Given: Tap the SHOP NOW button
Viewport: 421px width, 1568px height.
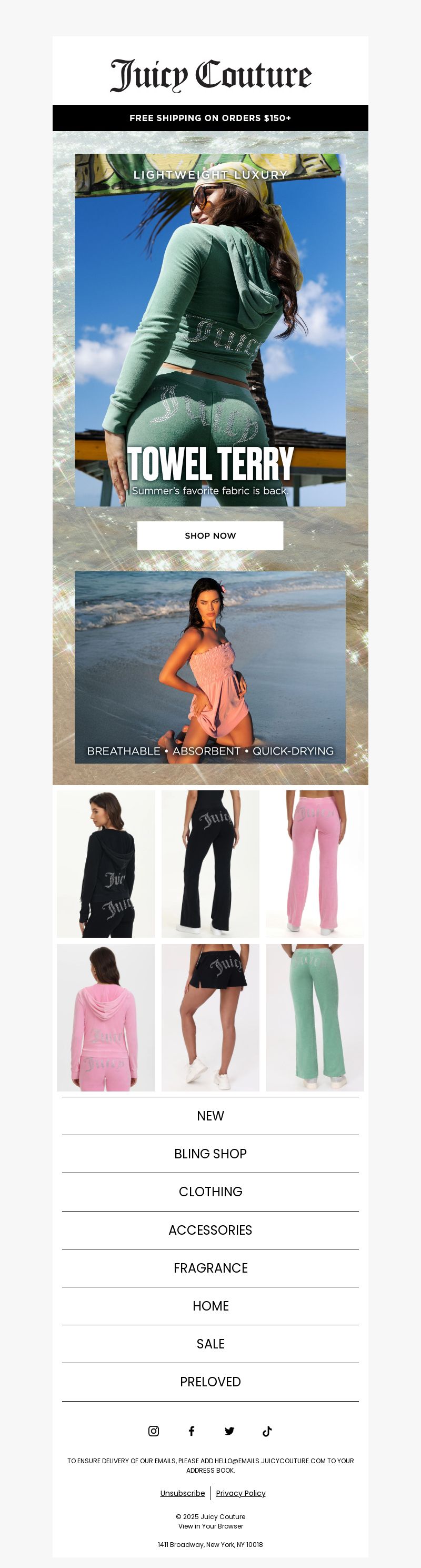Looking at the screenshot, I should [210, 535].
